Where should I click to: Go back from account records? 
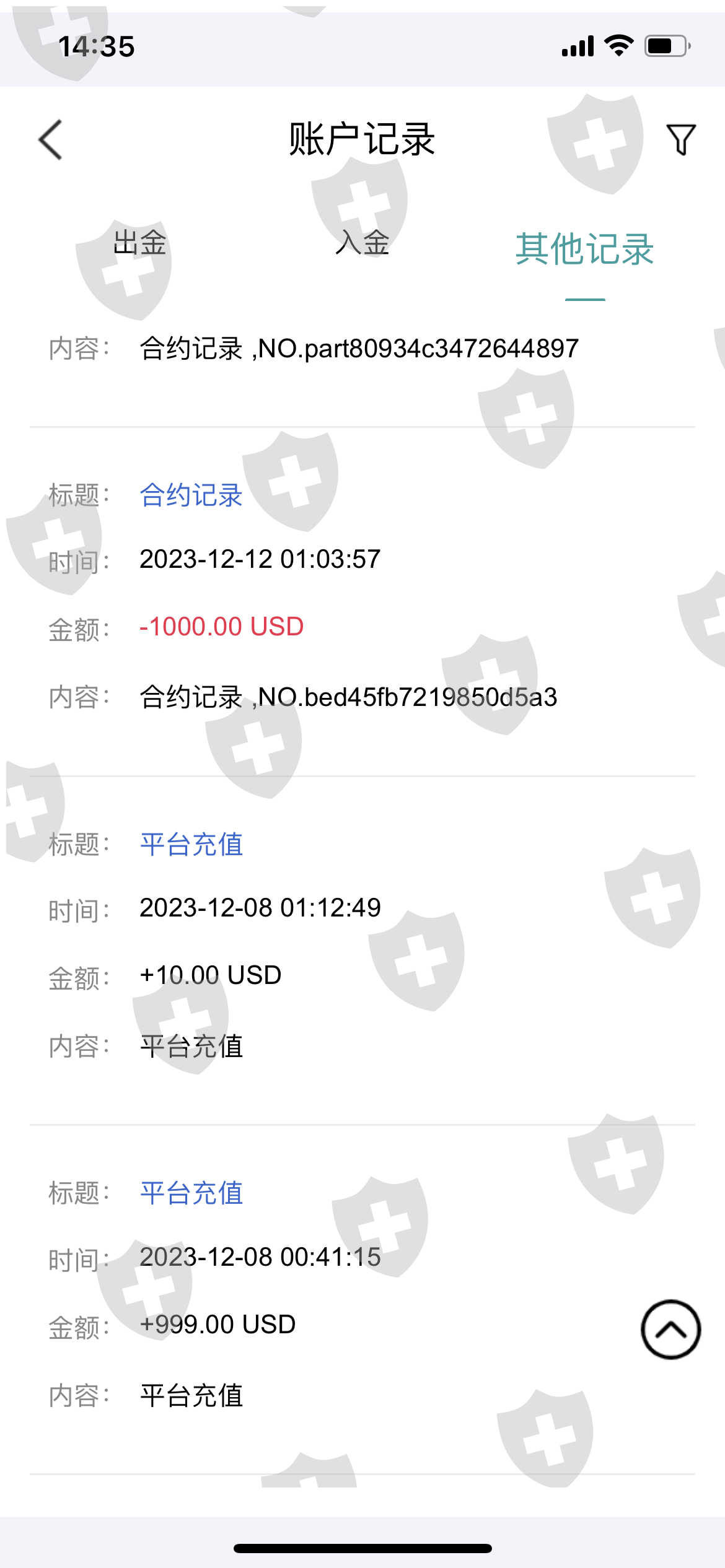click(x=51, y=139)
